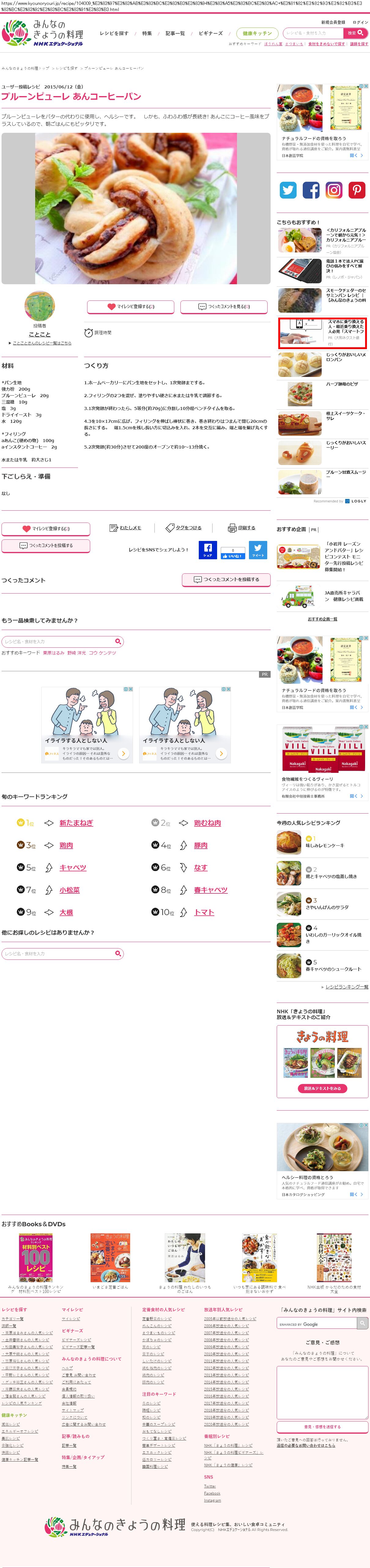
Task: View comments with つくったコメントを見る button
Action: tap(224, 307)
